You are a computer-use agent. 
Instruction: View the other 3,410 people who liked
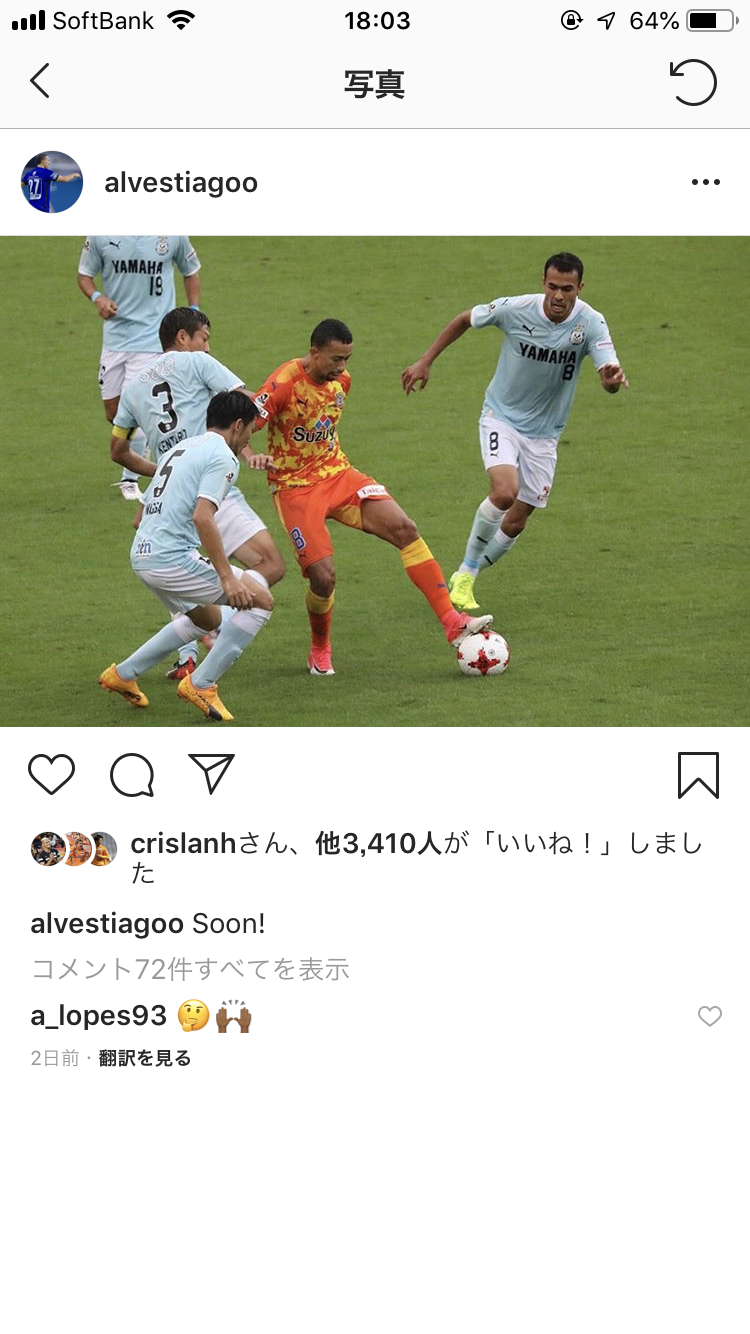point(378,844)
